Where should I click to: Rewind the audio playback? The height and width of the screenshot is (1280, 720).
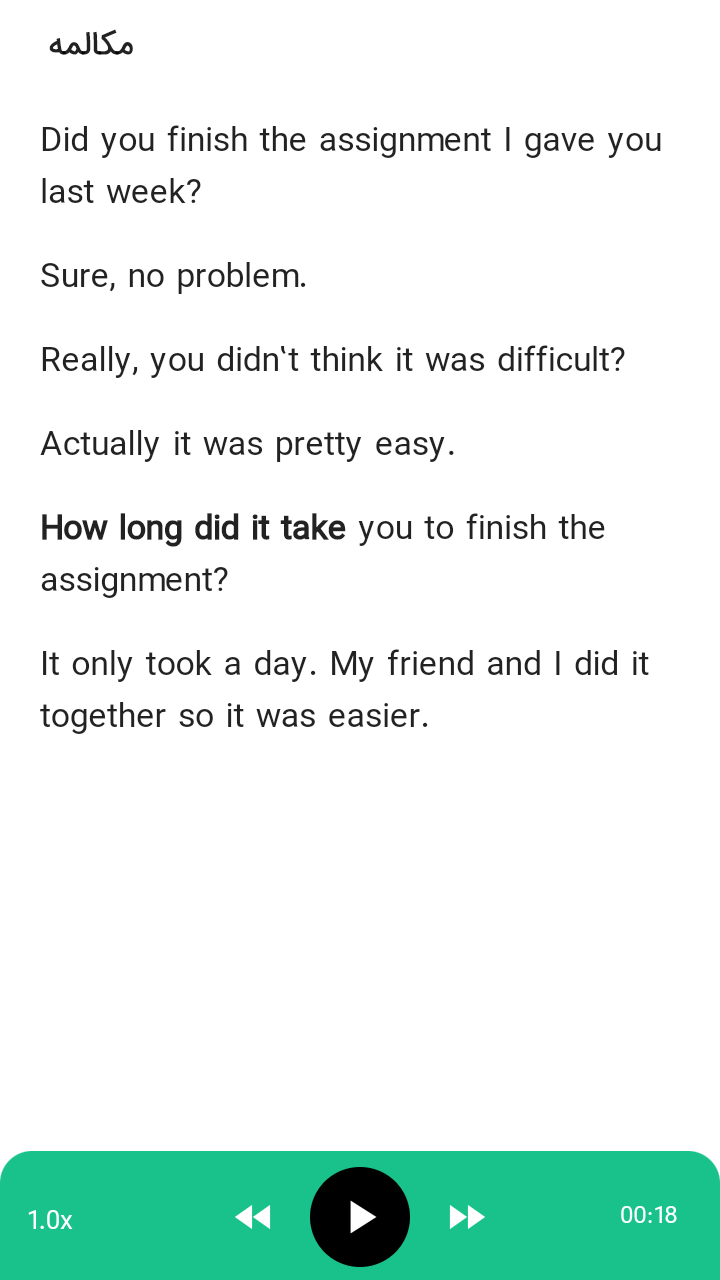click(253, 1217)
